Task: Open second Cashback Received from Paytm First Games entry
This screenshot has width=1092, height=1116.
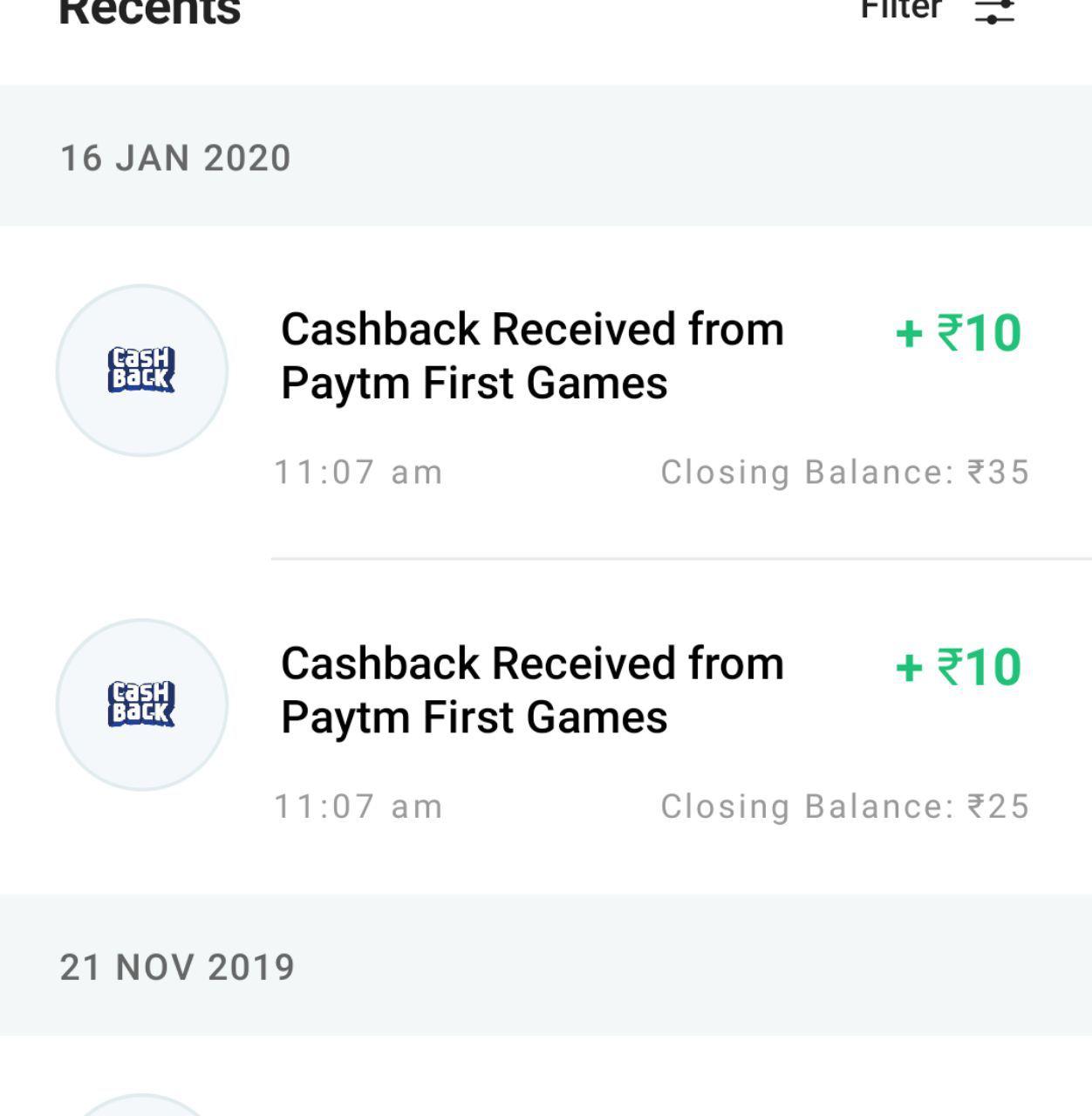Action: pos(532,689)
